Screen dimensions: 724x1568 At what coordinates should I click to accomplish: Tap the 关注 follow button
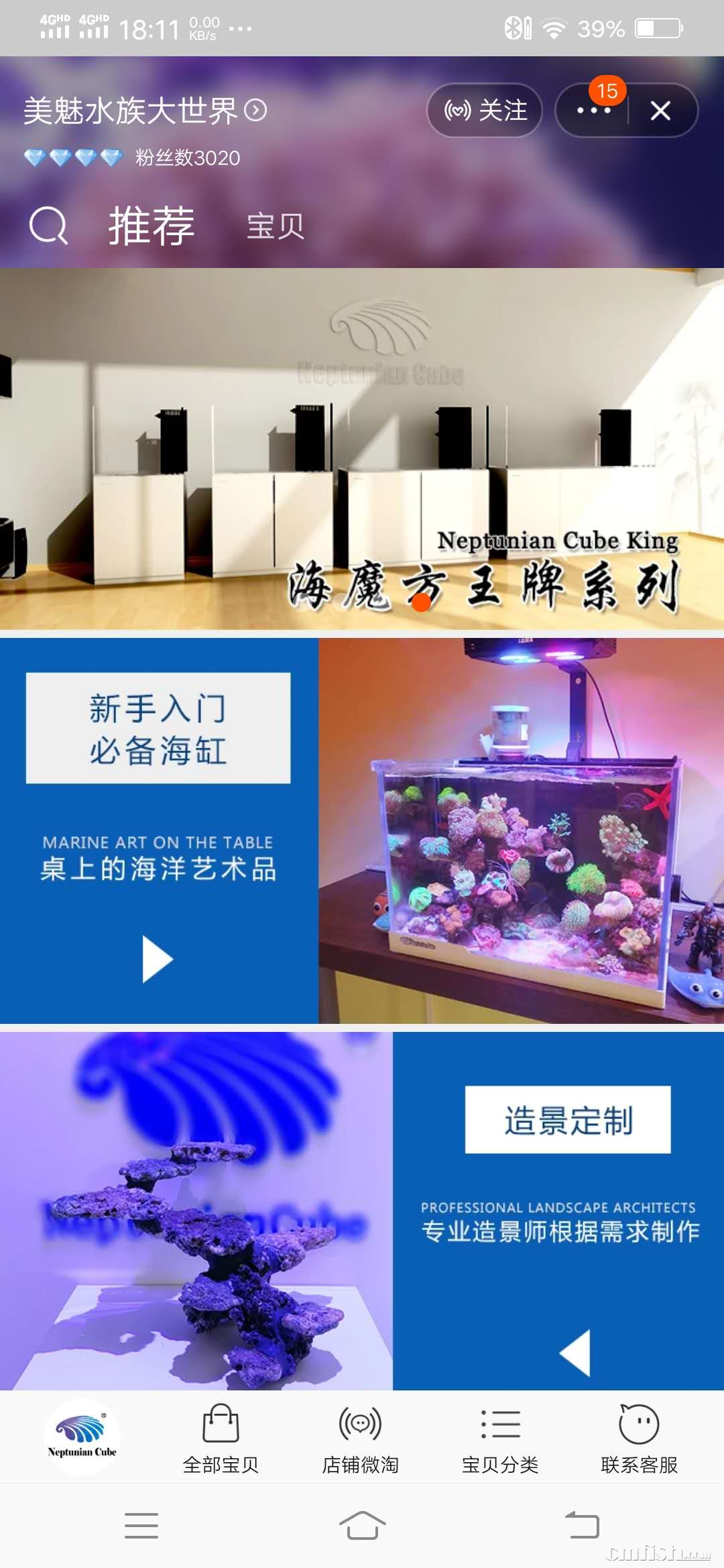coord(485,111)
